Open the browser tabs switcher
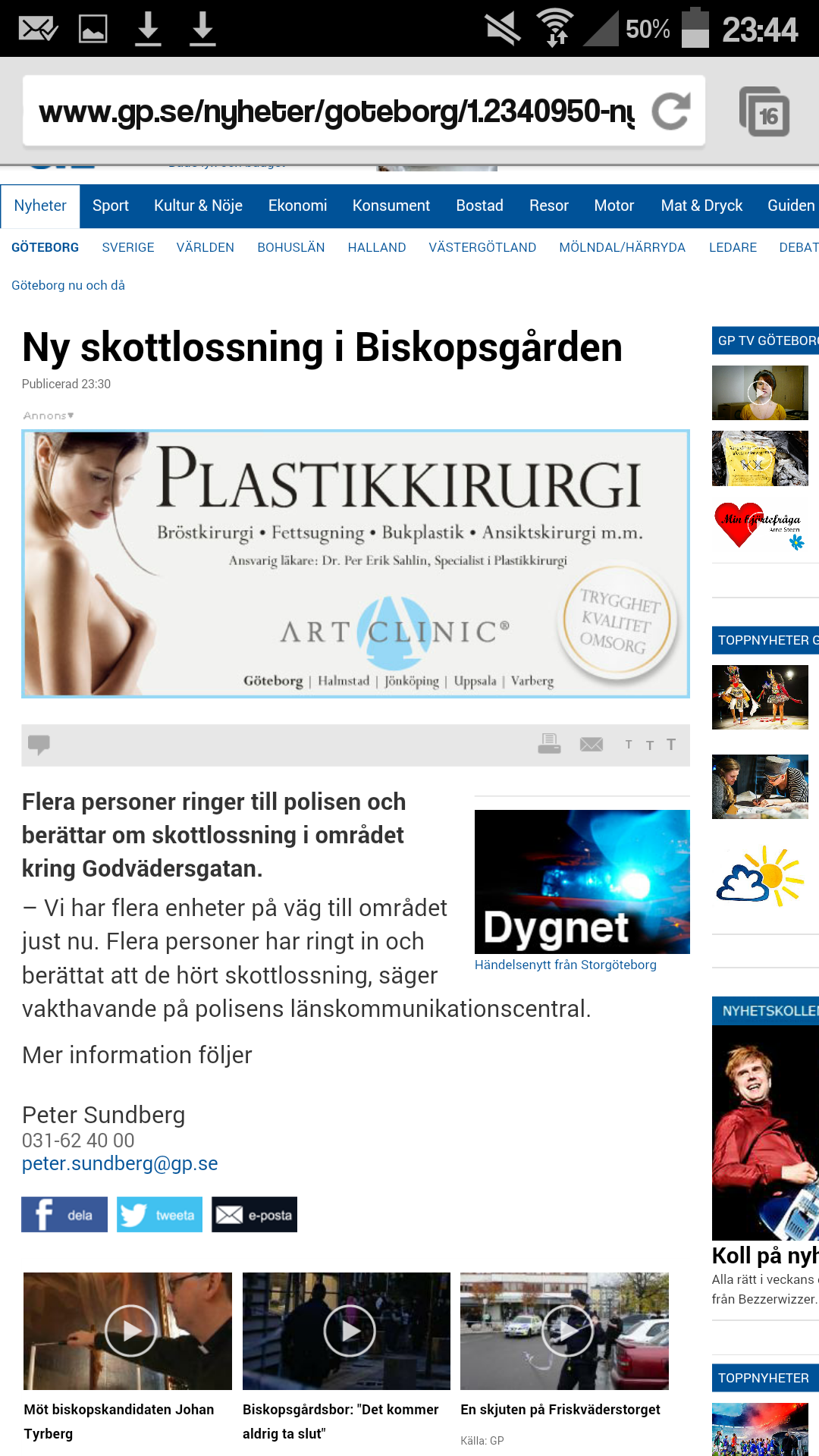This screenshot has width=819, height=1456. click(x=764, y=112)
